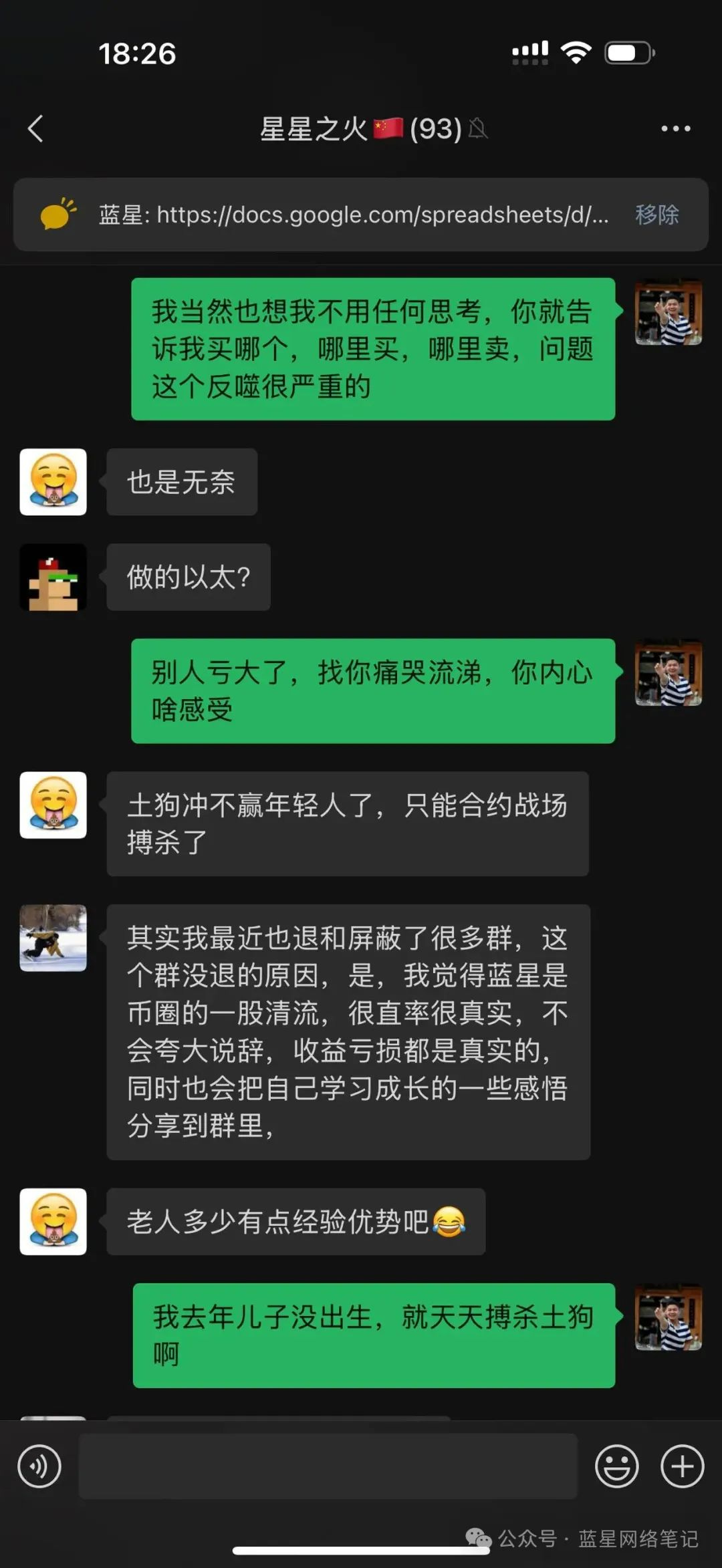Focus the message text field
722x1568 pixels.
[328, 1466]
